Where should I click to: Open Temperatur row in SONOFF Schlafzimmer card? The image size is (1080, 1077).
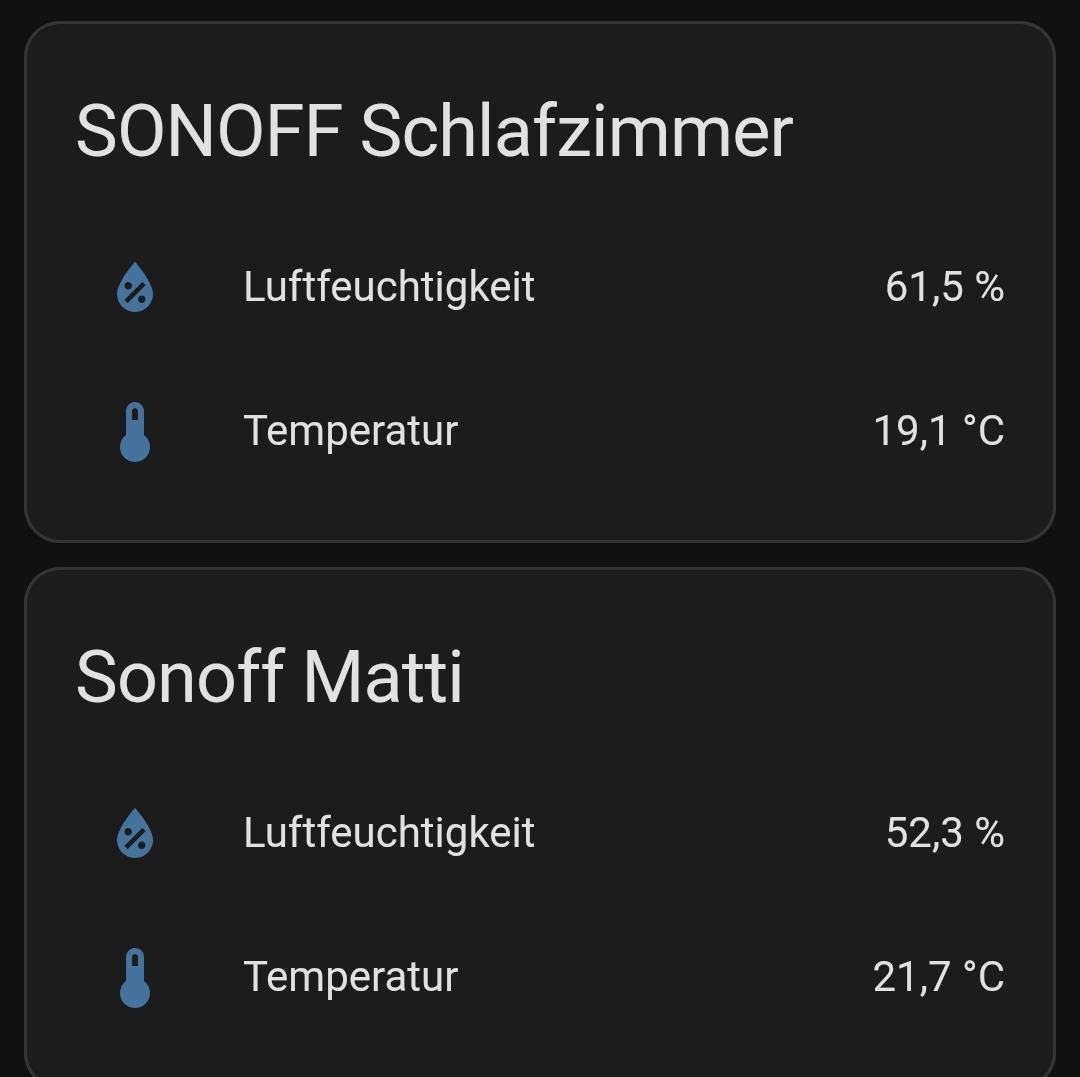click(x=350, y=431)
